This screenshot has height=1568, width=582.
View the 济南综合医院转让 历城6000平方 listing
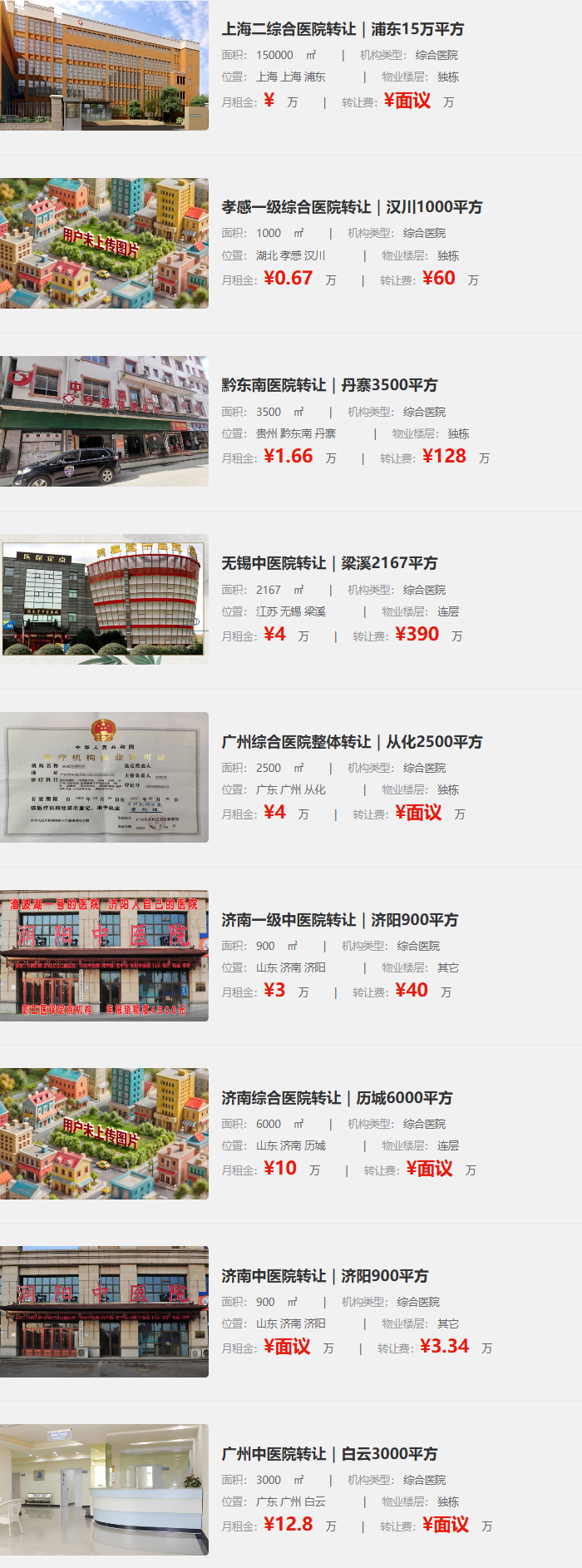[x=337, y=1098]
